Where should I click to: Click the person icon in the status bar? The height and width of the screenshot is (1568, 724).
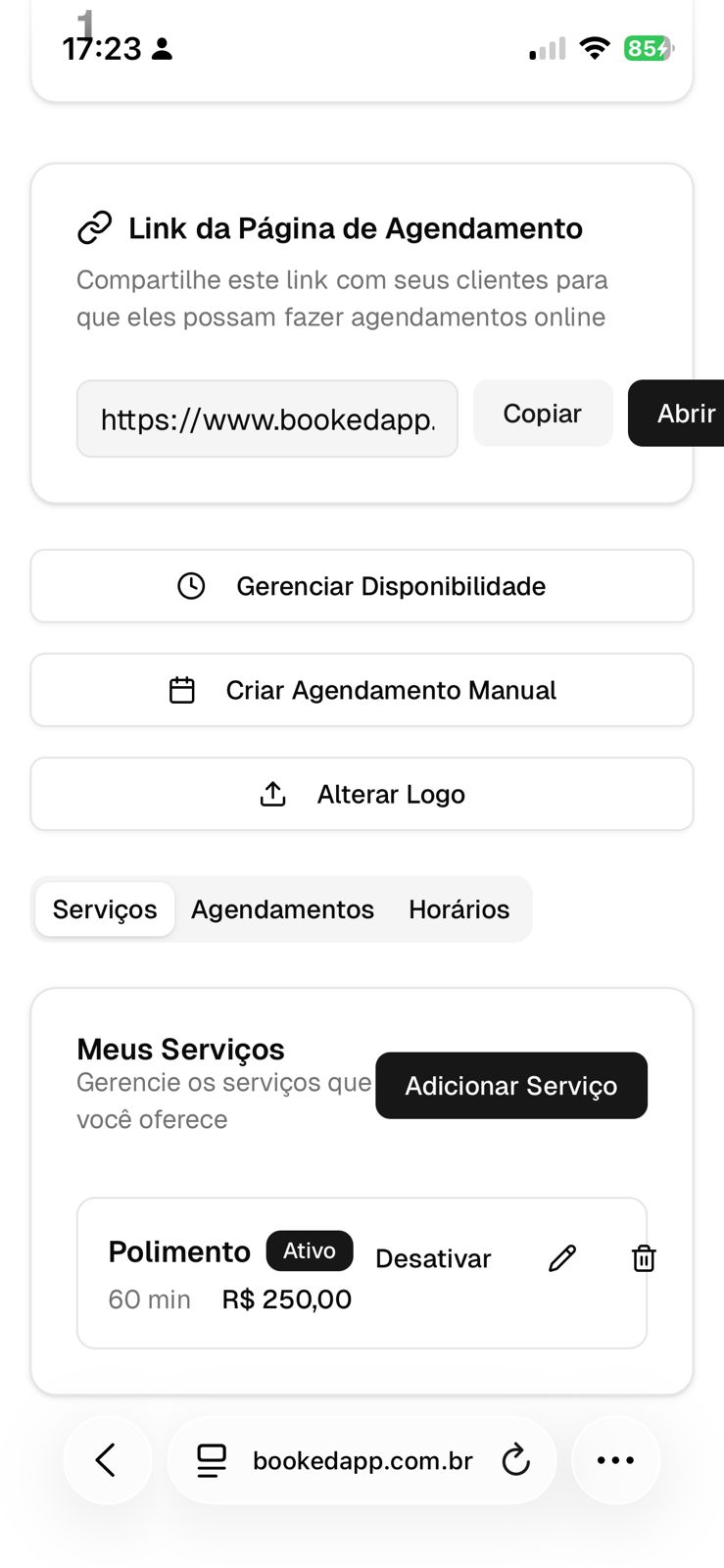(x=163, y=47)
